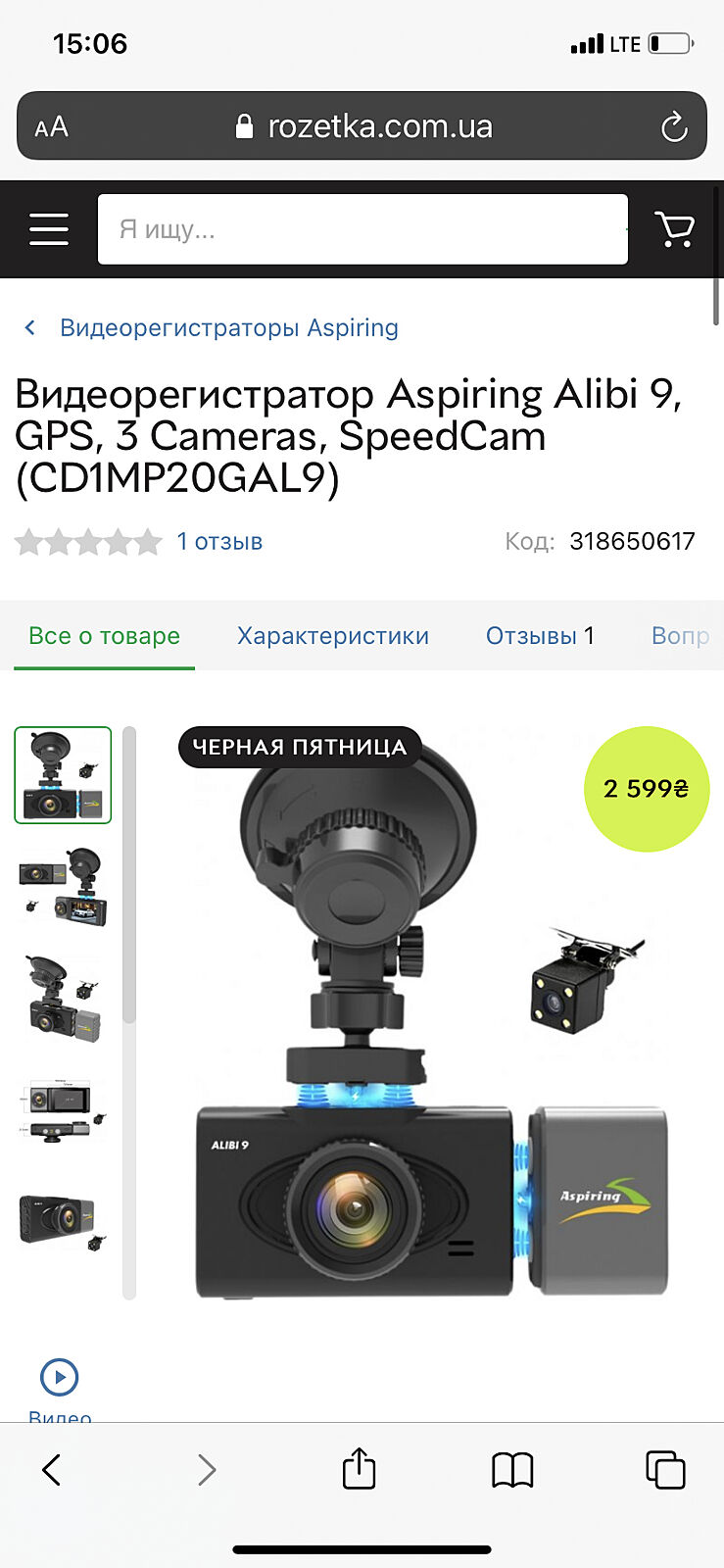The width and height of the screenshot is (724, 1568).
Task: Select the third product thumbnail
Action: click(x=63, y=998)
